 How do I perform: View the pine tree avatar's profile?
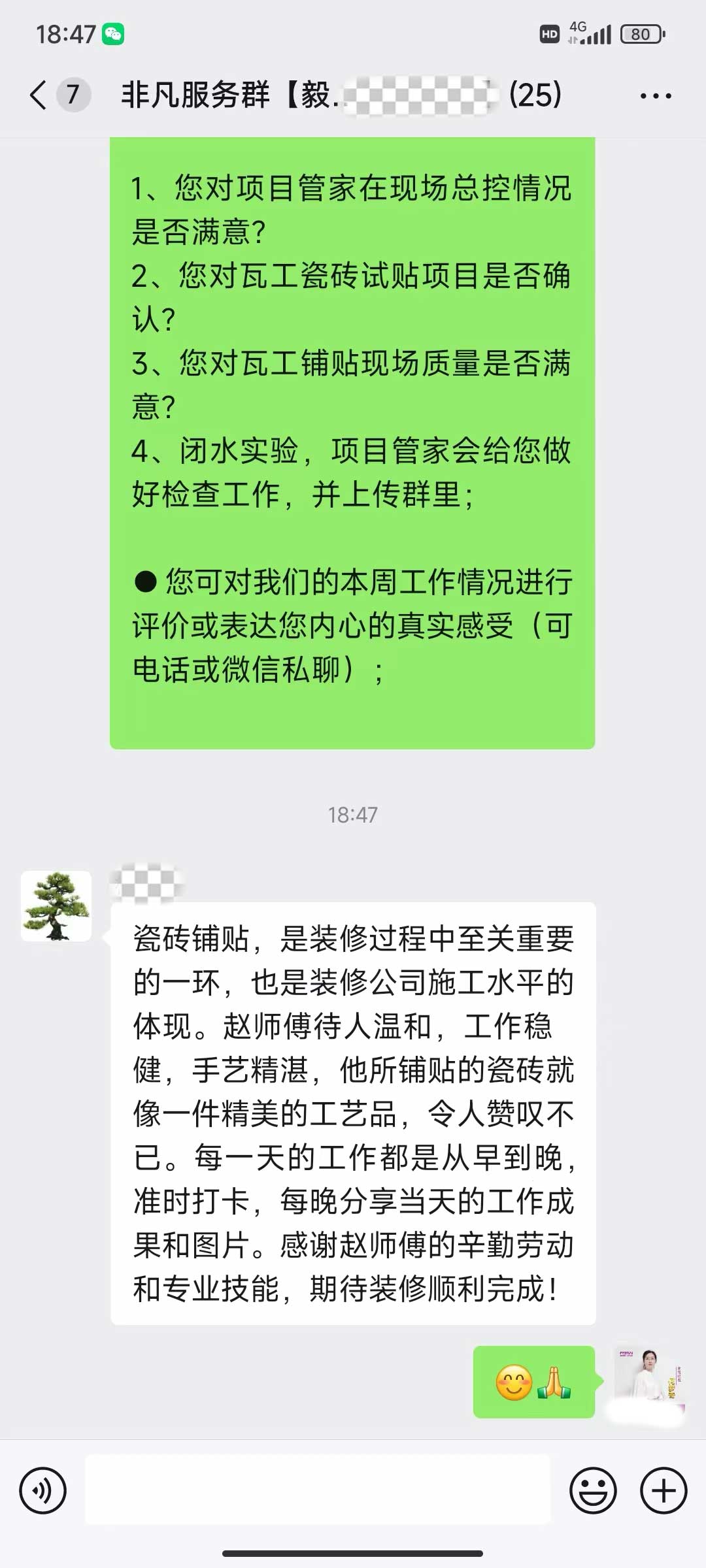[x=56, y=906]
